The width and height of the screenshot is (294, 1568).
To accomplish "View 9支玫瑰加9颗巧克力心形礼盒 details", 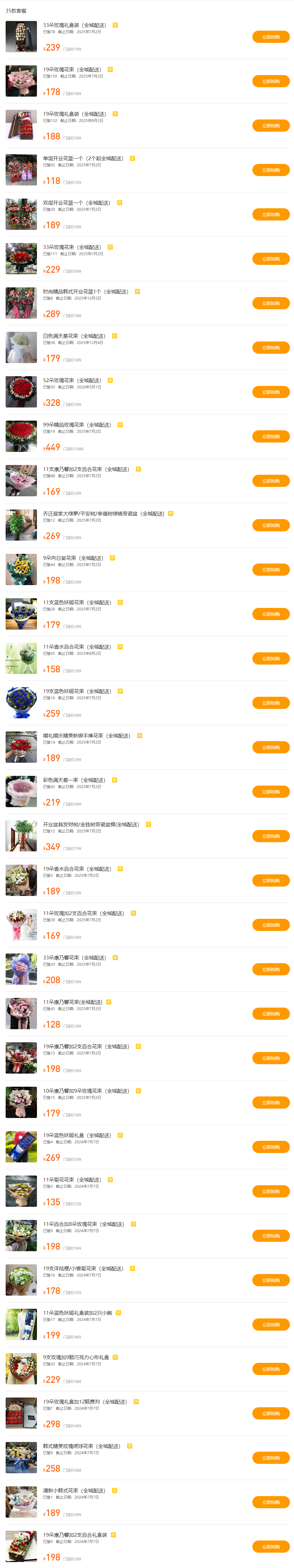I will click(x=76, y=1358).
